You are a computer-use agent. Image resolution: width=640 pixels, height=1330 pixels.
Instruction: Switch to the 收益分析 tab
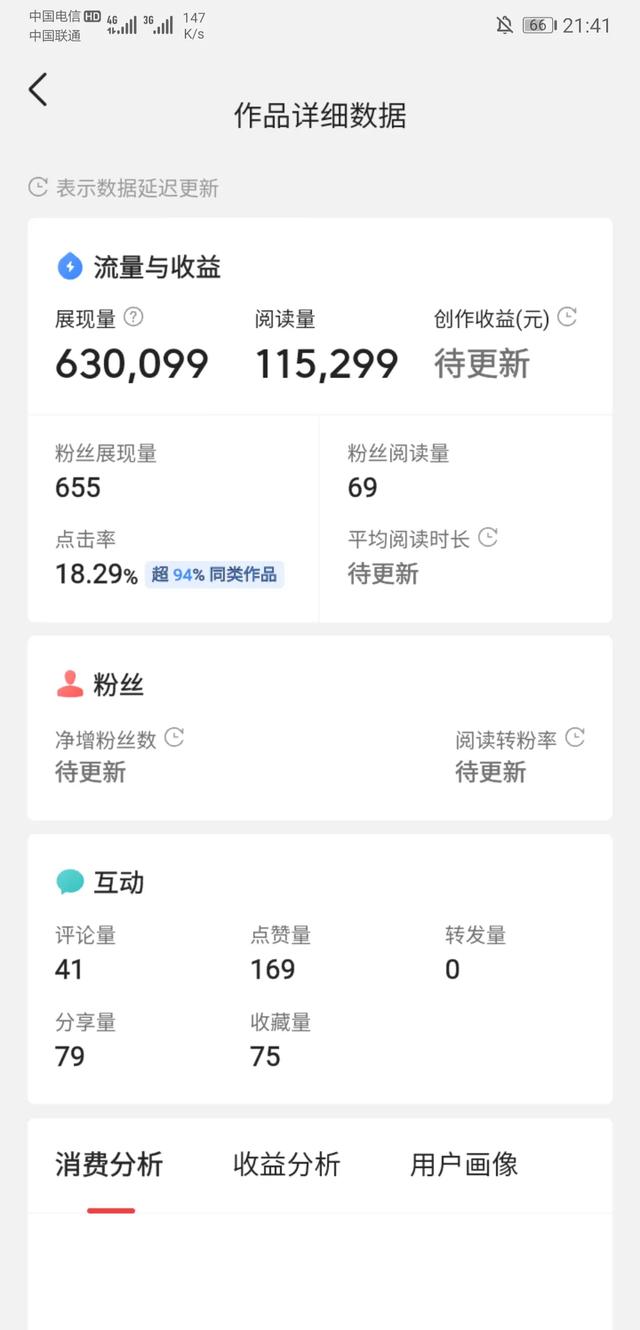287,1164
